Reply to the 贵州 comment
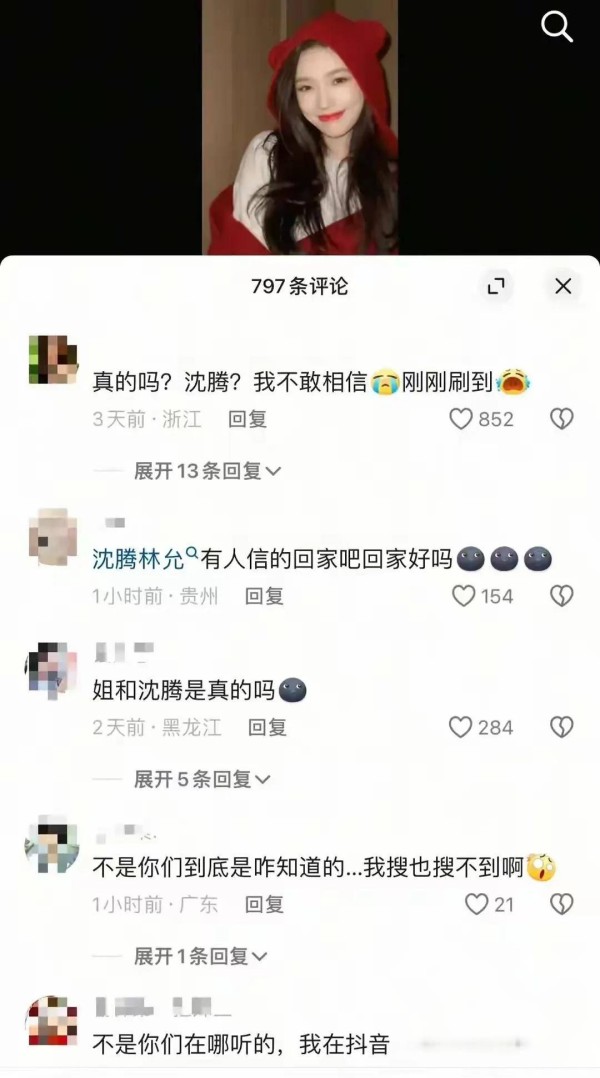 265,595
